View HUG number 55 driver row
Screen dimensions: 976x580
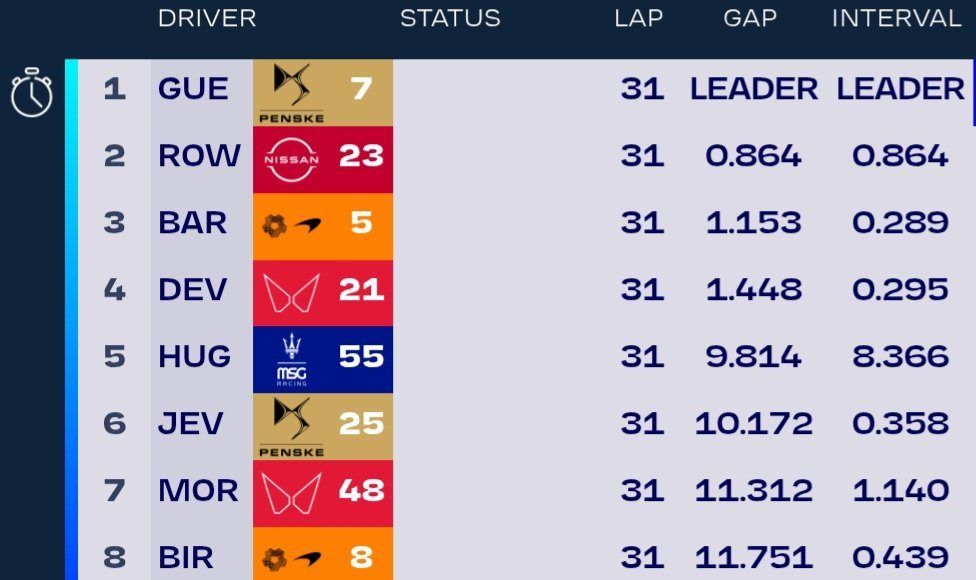[x=194, y=357]
